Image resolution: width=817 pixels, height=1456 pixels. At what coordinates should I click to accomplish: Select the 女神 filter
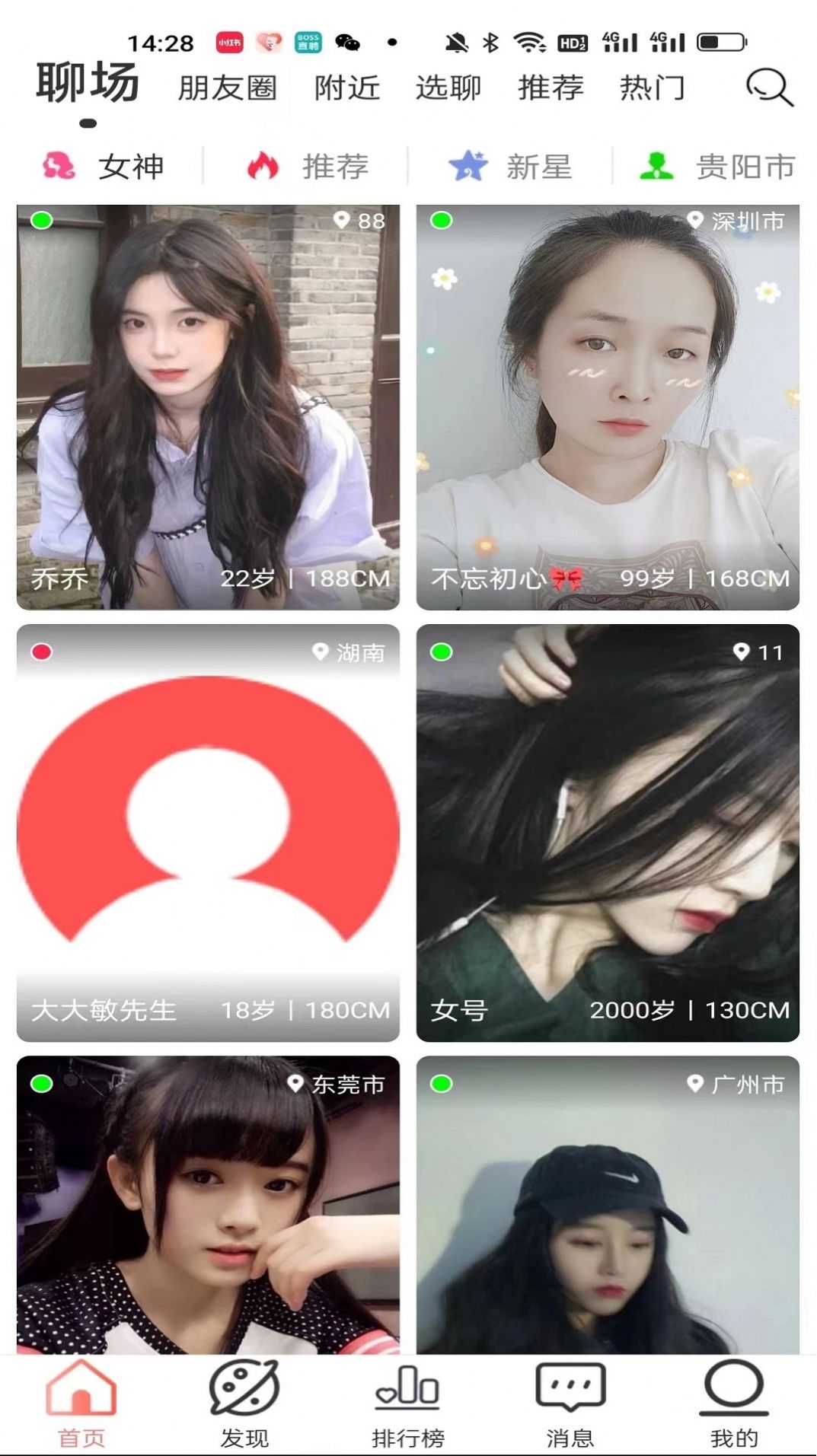click(104, 166)
